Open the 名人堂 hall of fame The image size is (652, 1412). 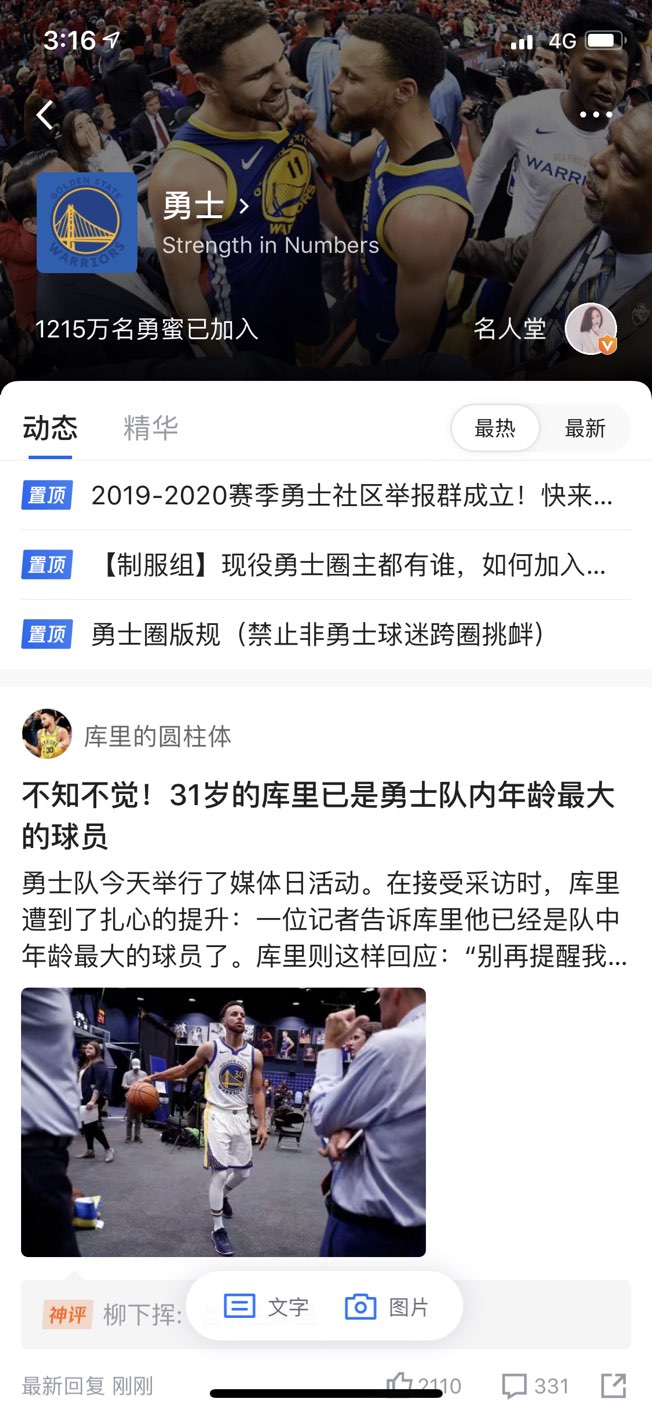(x=510, y=329)
